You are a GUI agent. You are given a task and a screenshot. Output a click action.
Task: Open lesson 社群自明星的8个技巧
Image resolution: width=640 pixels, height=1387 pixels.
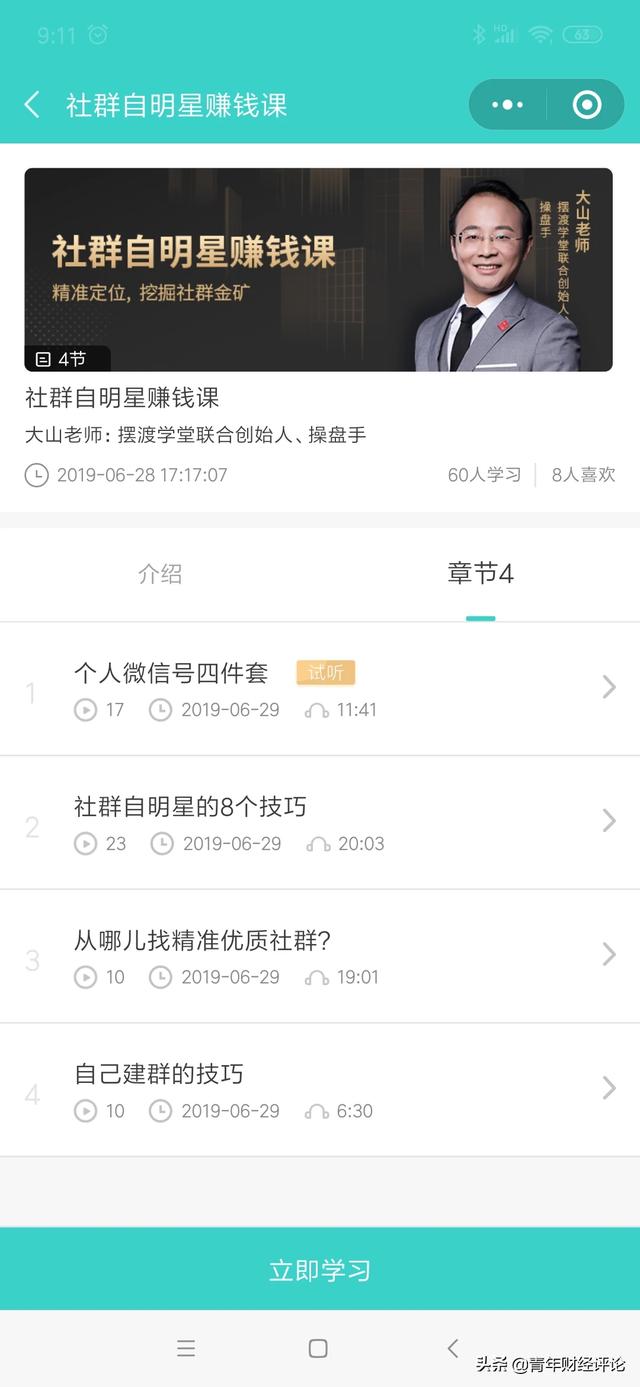pos(320,822)
